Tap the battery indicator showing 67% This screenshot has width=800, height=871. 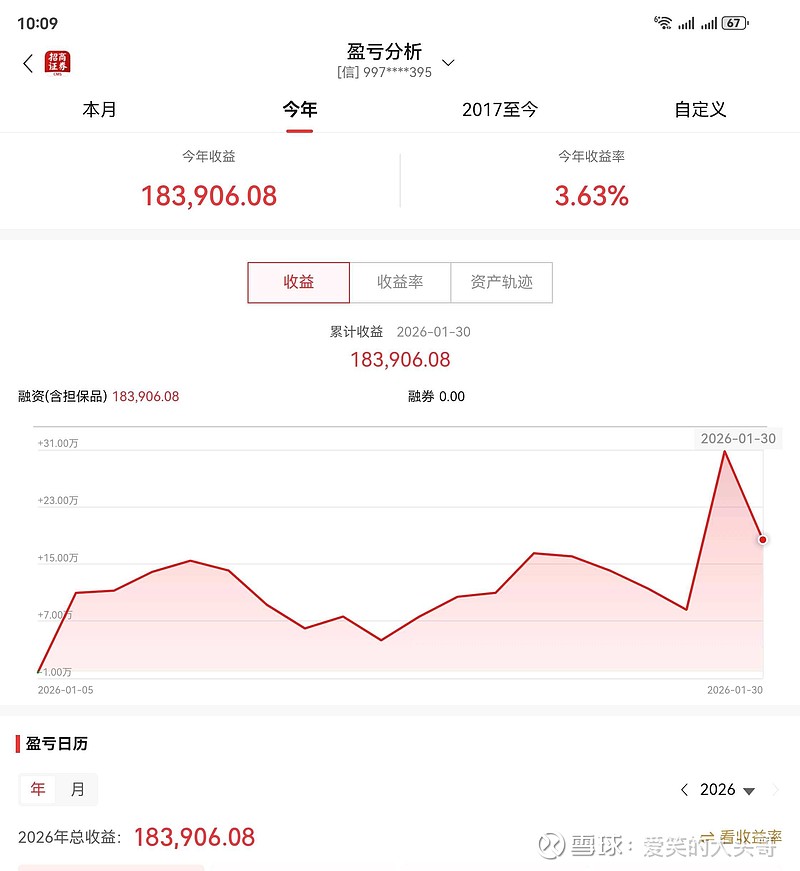tap(732, 21)
